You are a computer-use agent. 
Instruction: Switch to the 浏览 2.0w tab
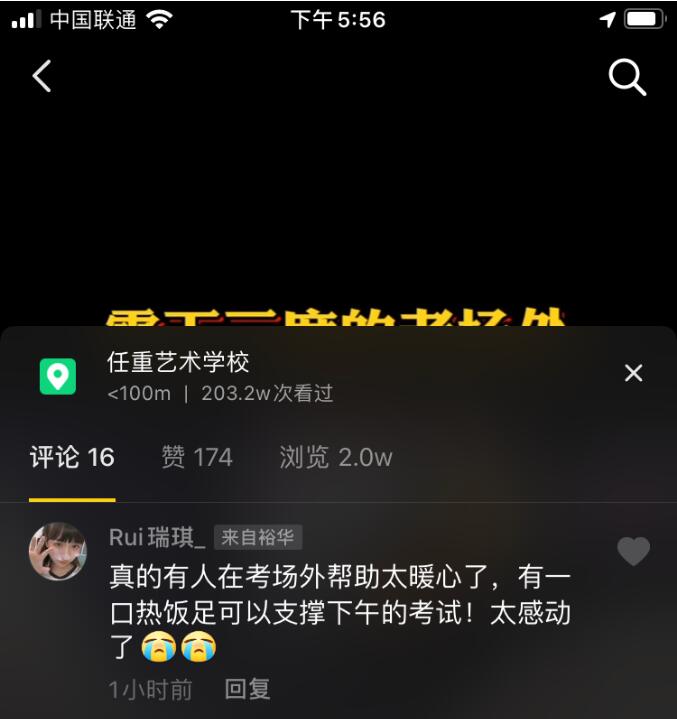[336, 458]
